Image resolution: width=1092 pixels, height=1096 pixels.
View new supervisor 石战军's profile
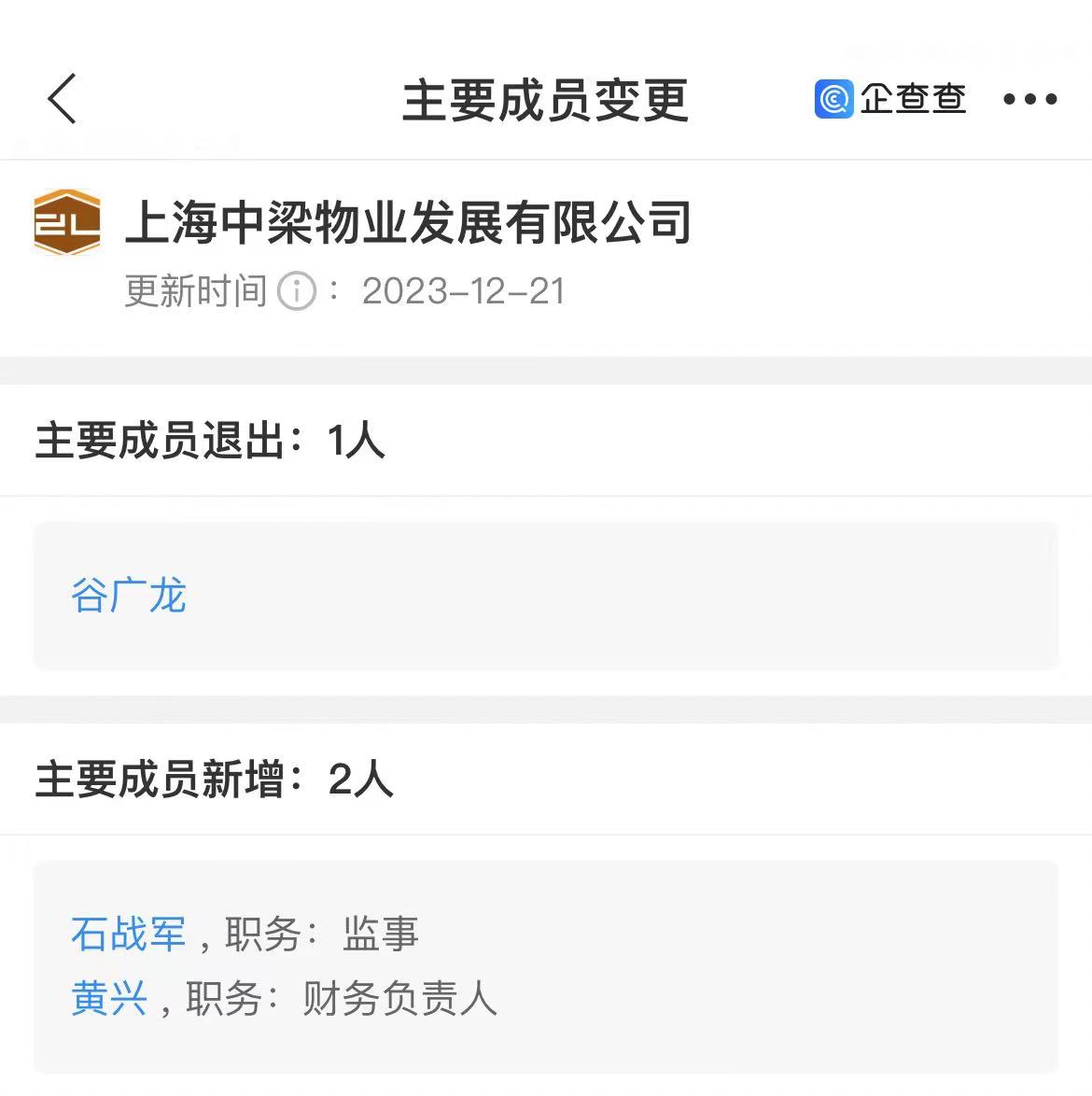pyautogui.click(x=129, y=934)
